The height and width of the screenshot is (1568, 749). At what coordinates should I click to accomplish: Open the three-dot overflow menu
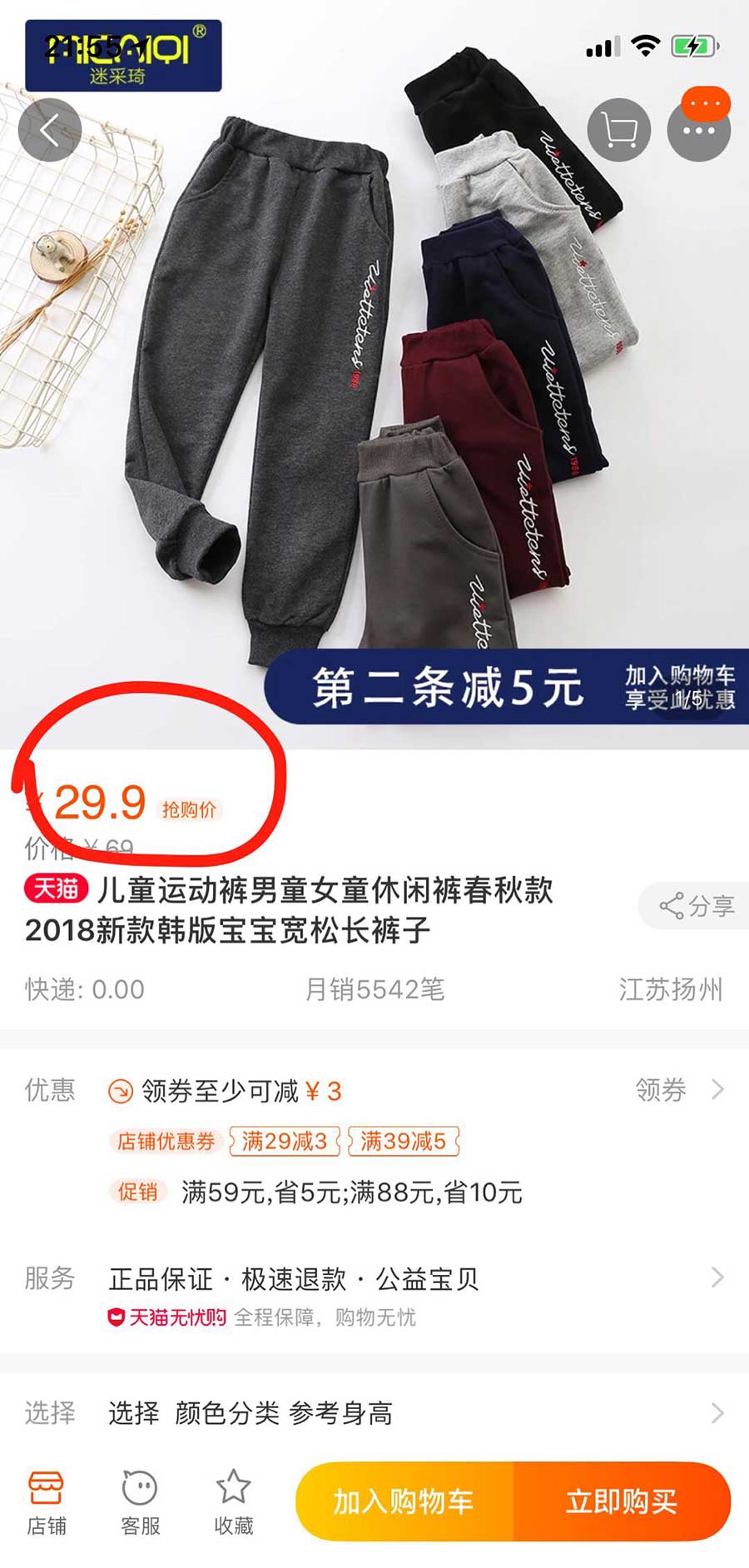coord(698,131)
